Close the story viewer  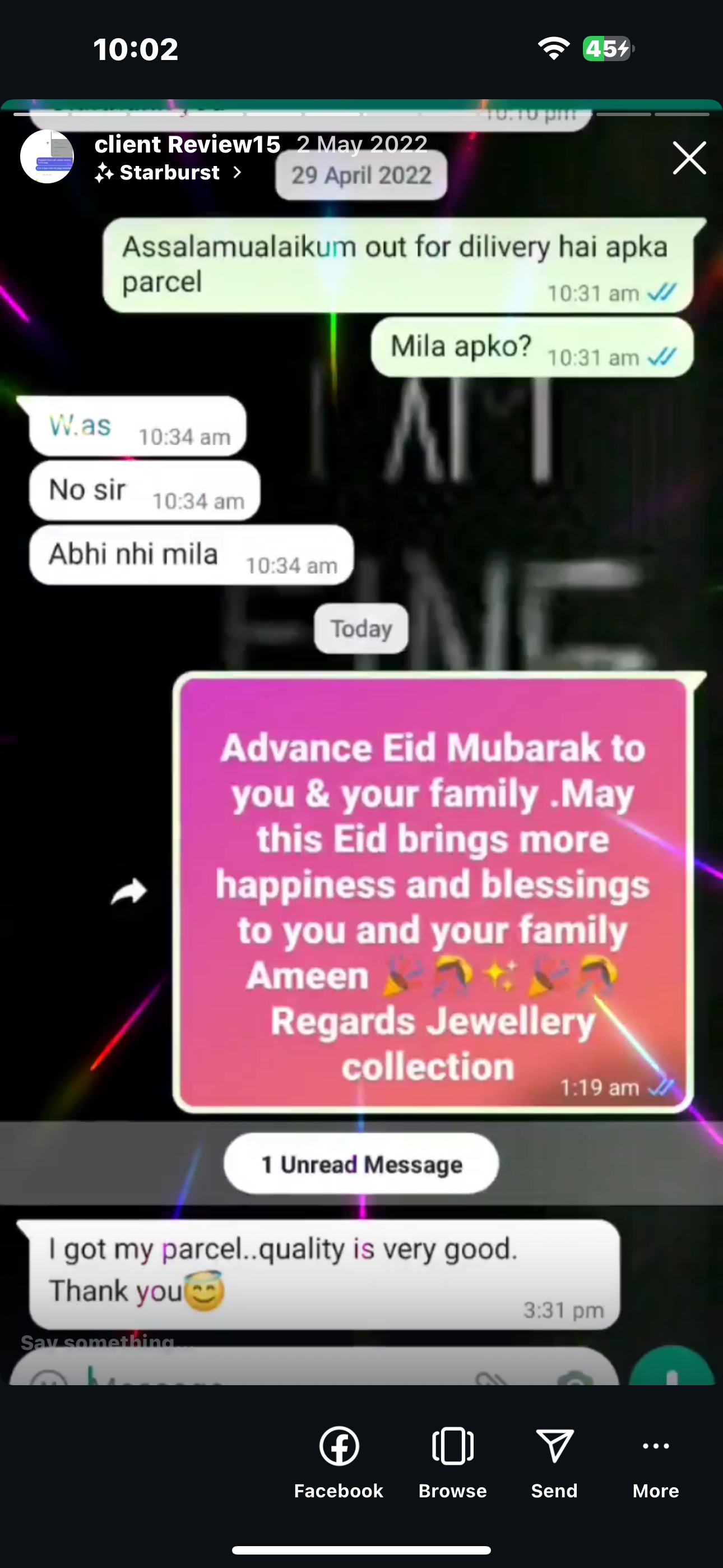pos(689,158)
